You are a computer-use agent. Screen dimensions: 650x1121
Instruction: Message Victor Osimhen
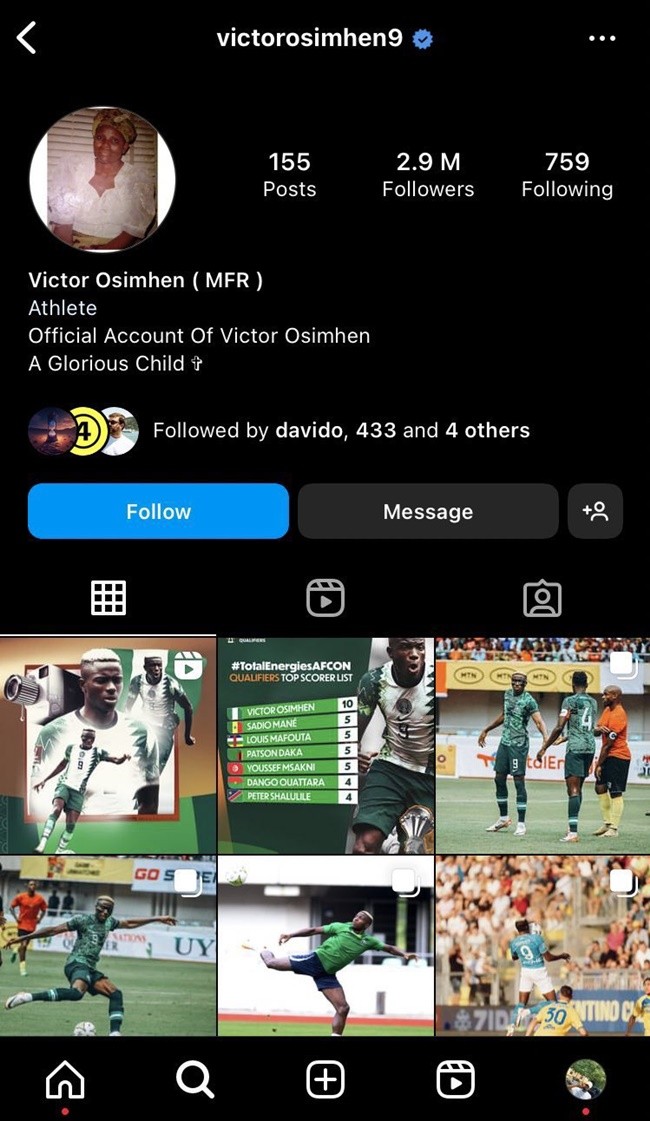pyautogui.click(x=428, y=511)
